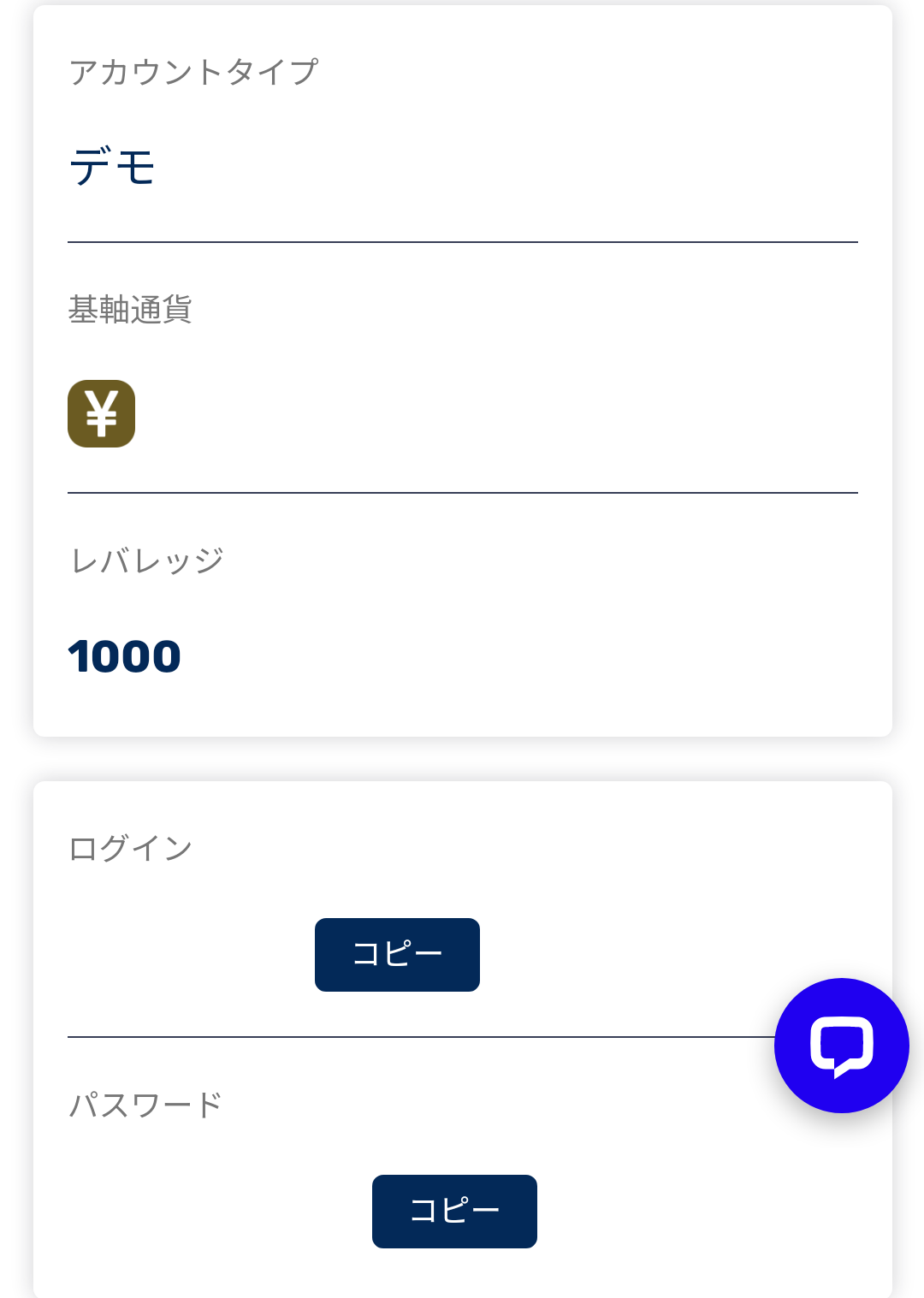This screenshot has width=924, height=1298.
Task: Click the divider line below デモ
Action: coord(462,244)
